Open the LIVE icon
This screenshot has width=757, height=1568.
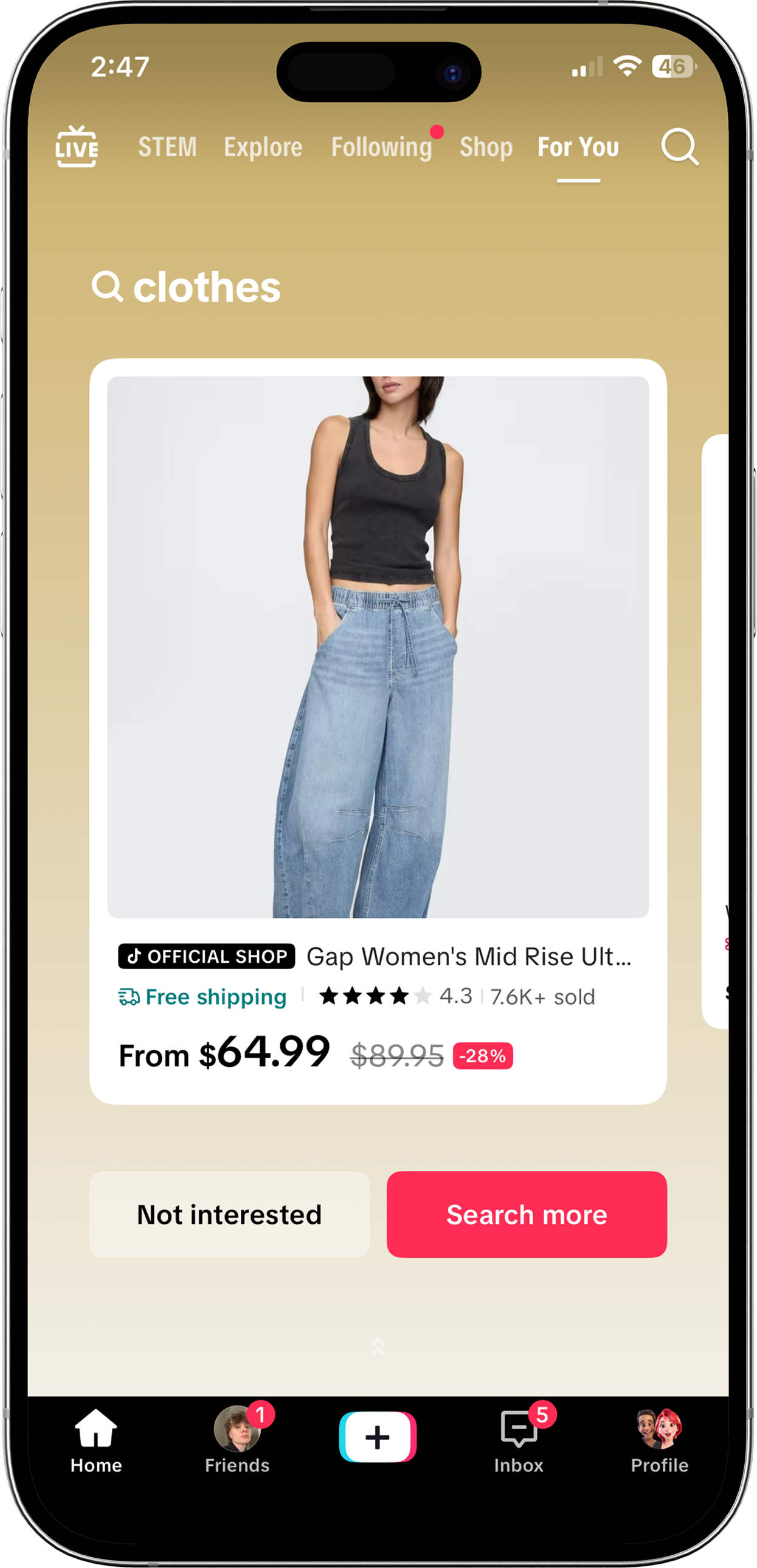pyautogui.click(x=77, y=147)
